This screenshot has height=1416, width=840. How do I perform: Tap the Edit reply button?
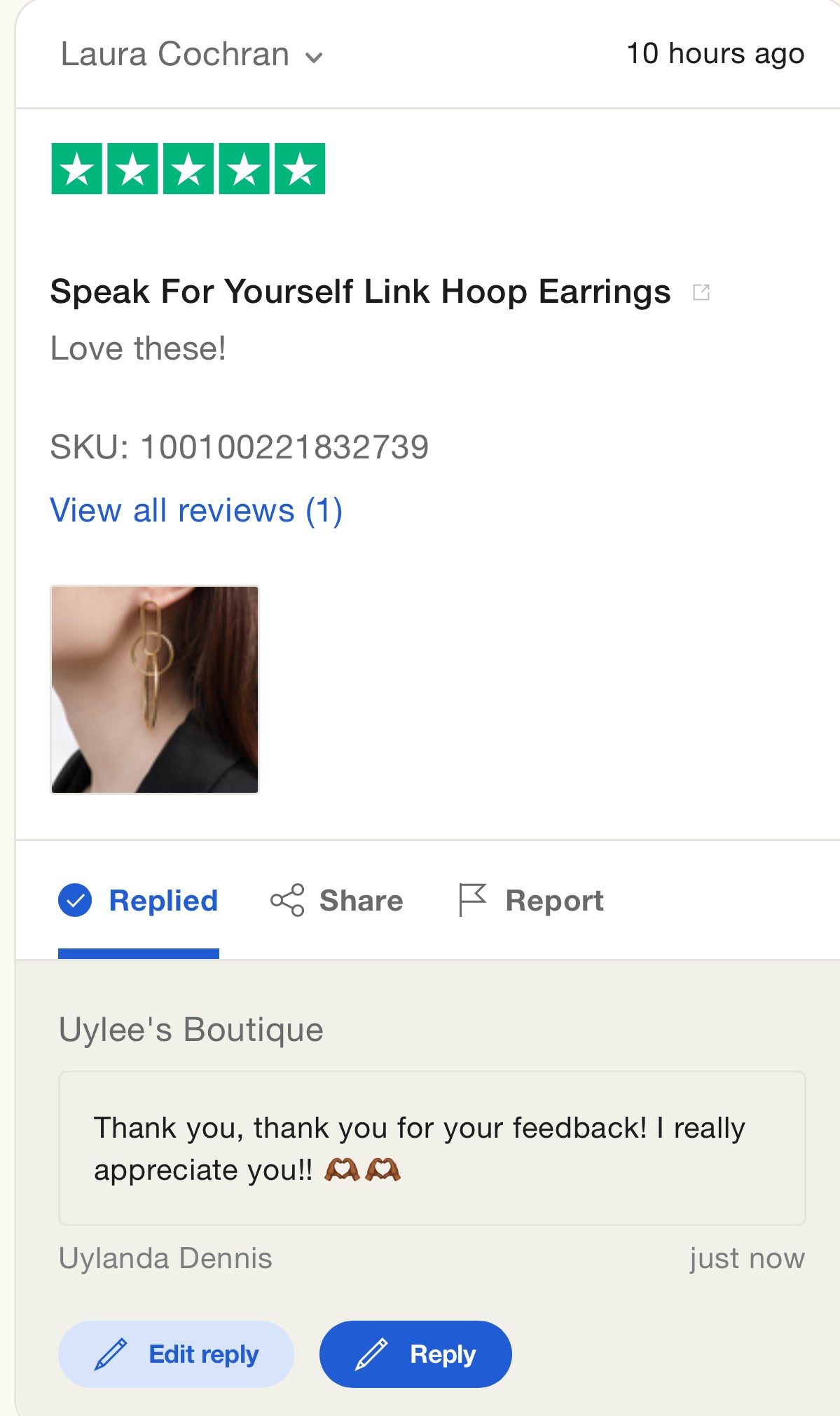pos(176,1354)
